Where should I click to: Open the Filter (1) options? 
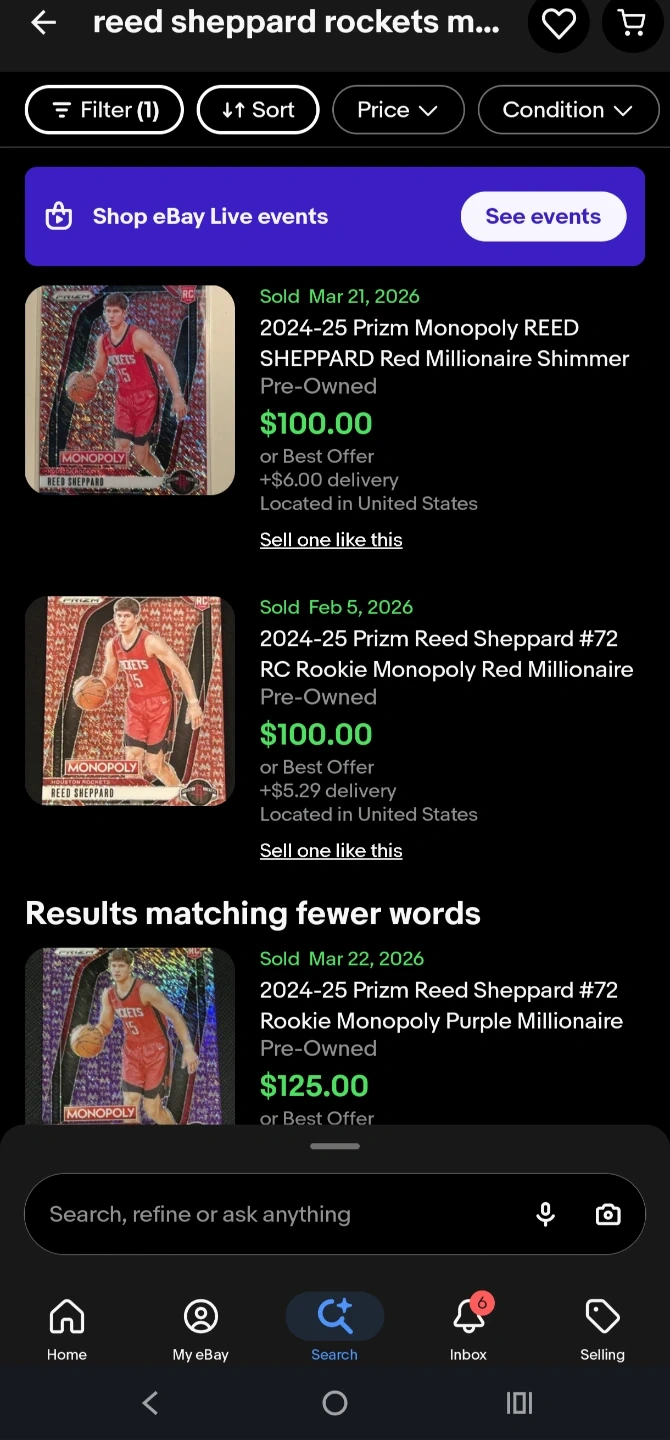(105, 110)
